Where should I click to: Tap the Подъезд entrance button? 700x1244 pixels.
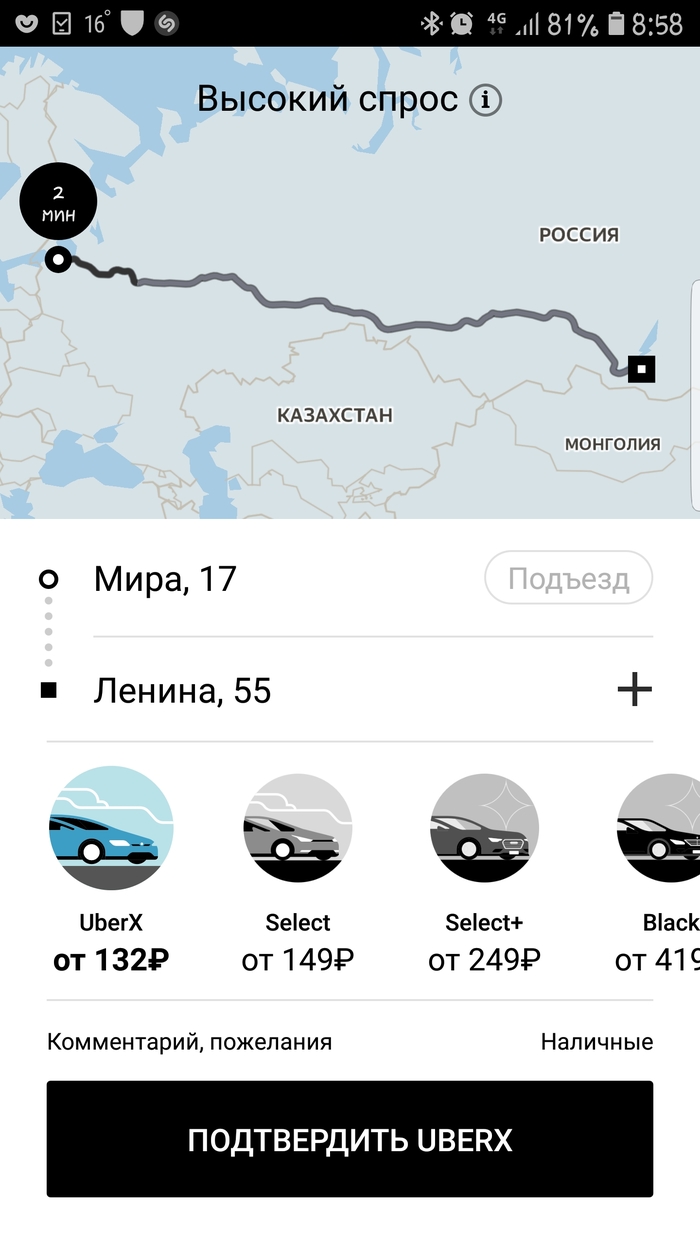(568, 579)
